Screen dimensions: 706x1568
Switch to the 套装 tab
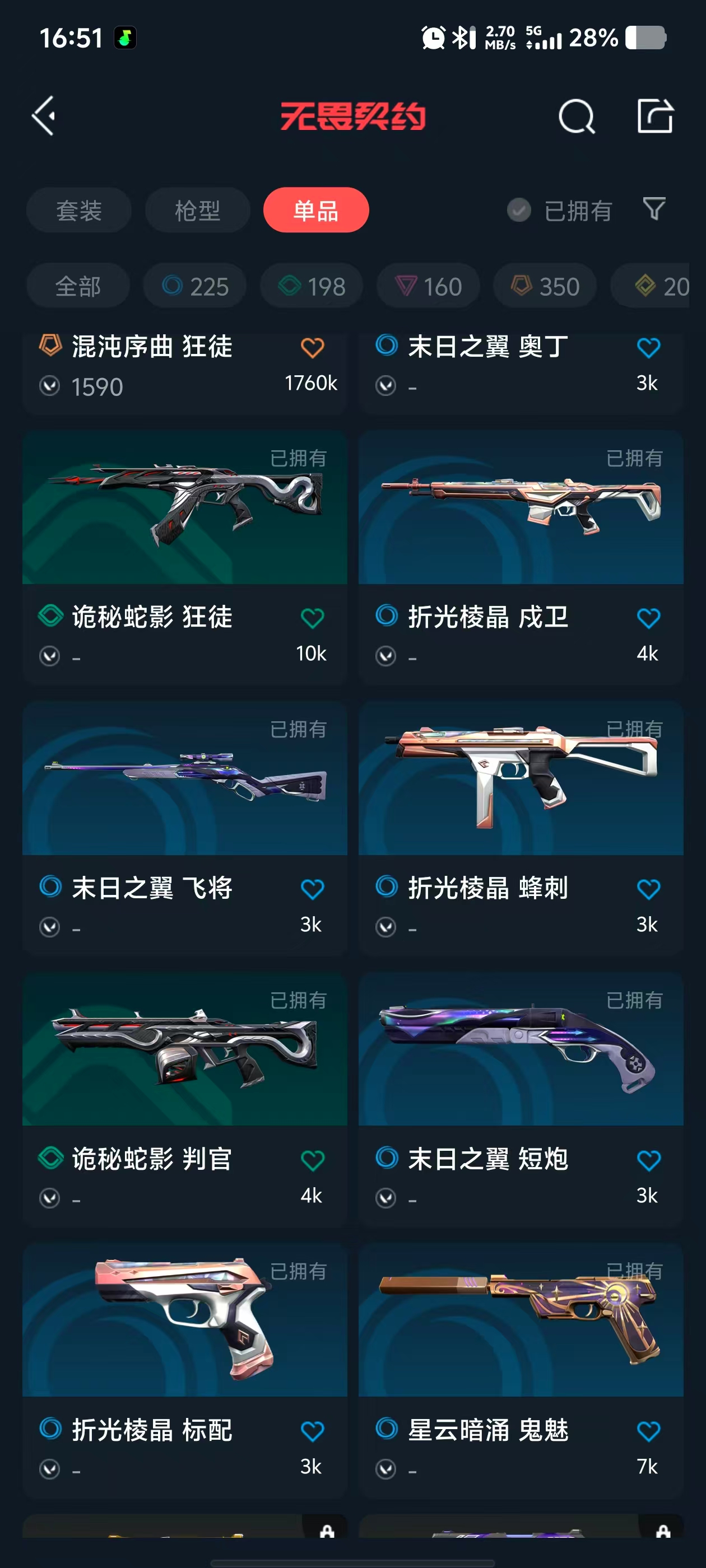click(x=78, y=211)
